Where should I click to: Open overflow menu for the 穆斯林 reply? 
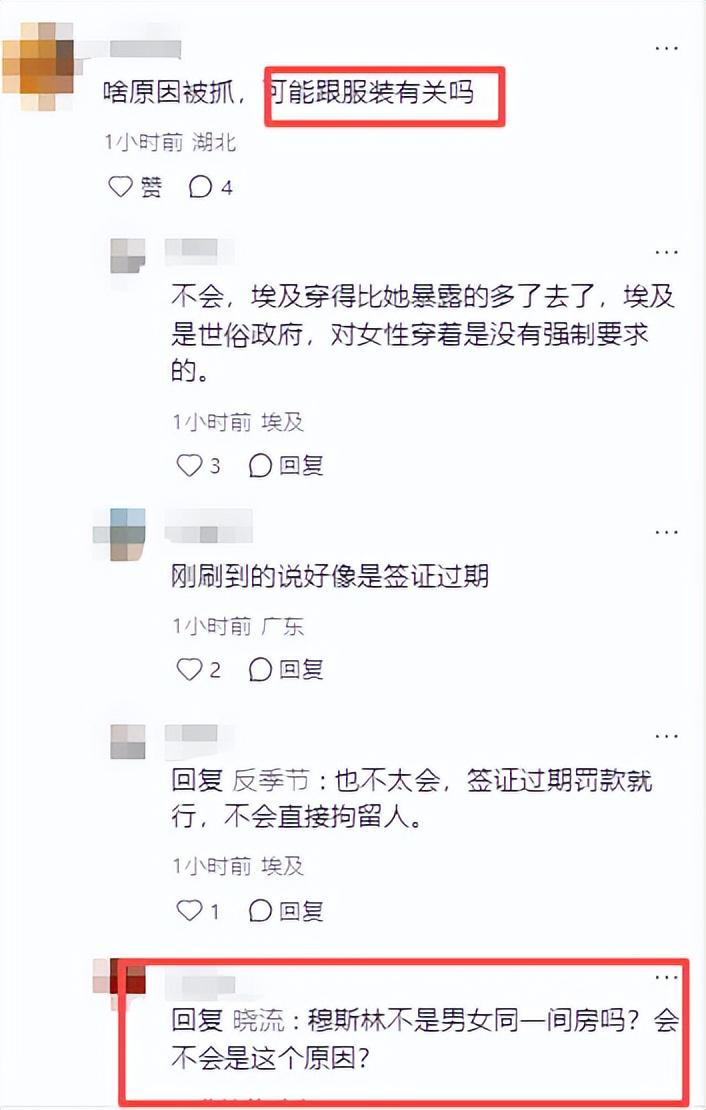click(665, 976)
